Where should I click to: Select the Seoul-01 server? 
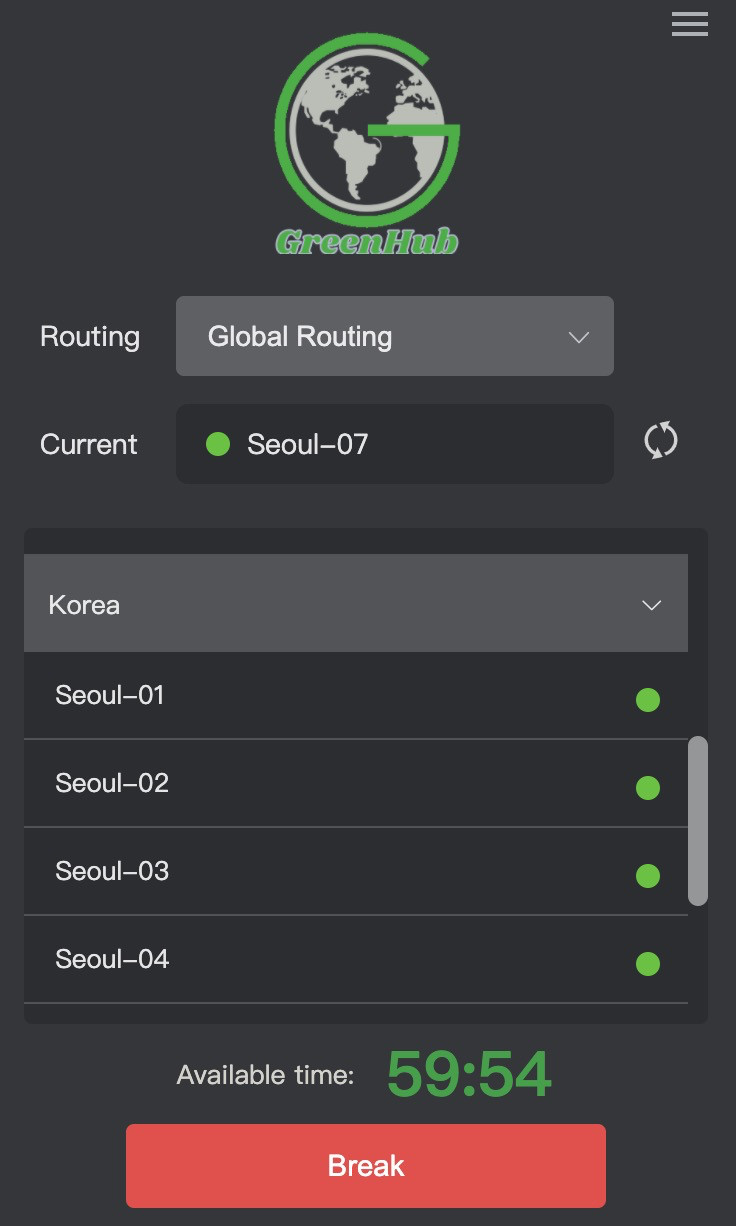click(x=300, y=695)
